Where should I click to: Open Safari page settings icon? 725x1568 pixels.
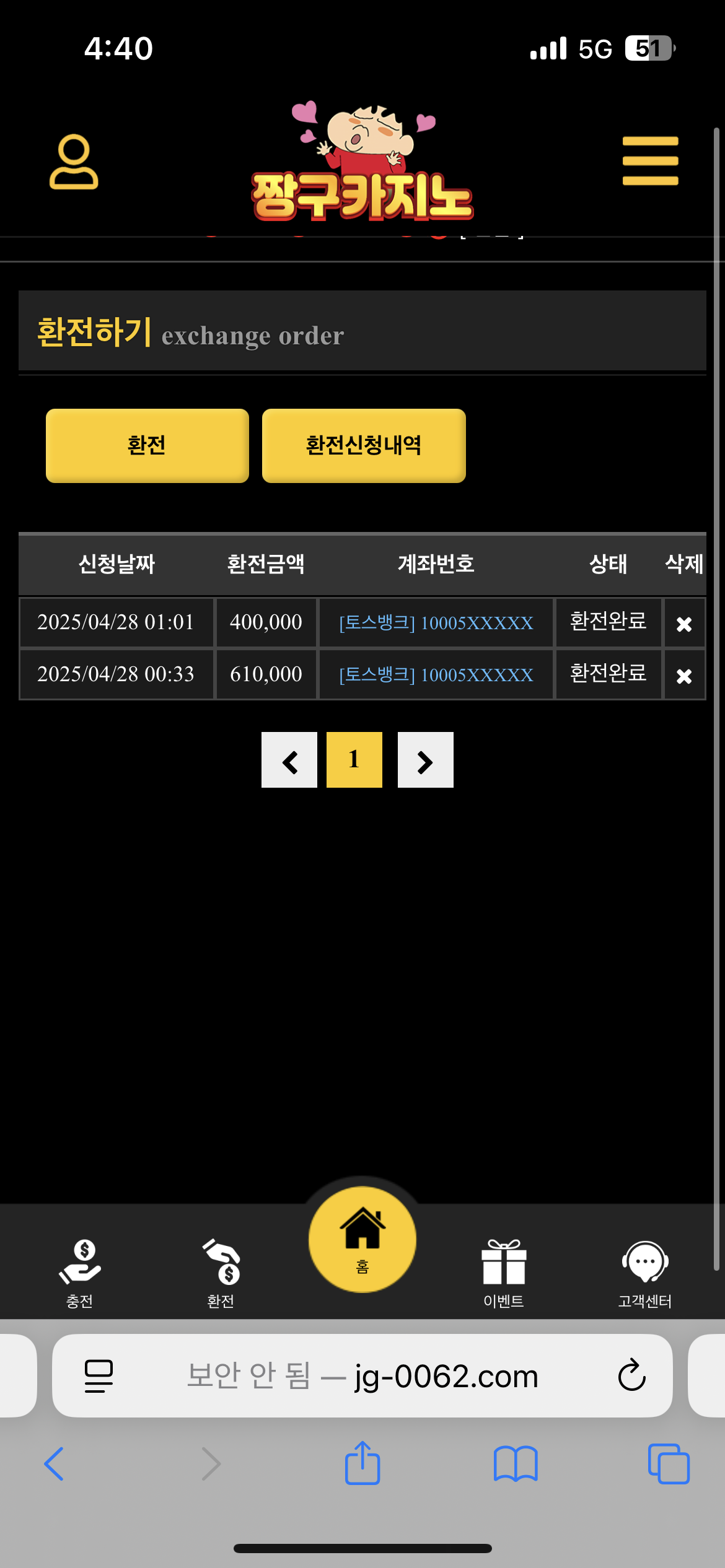[x=99, y=1375]
